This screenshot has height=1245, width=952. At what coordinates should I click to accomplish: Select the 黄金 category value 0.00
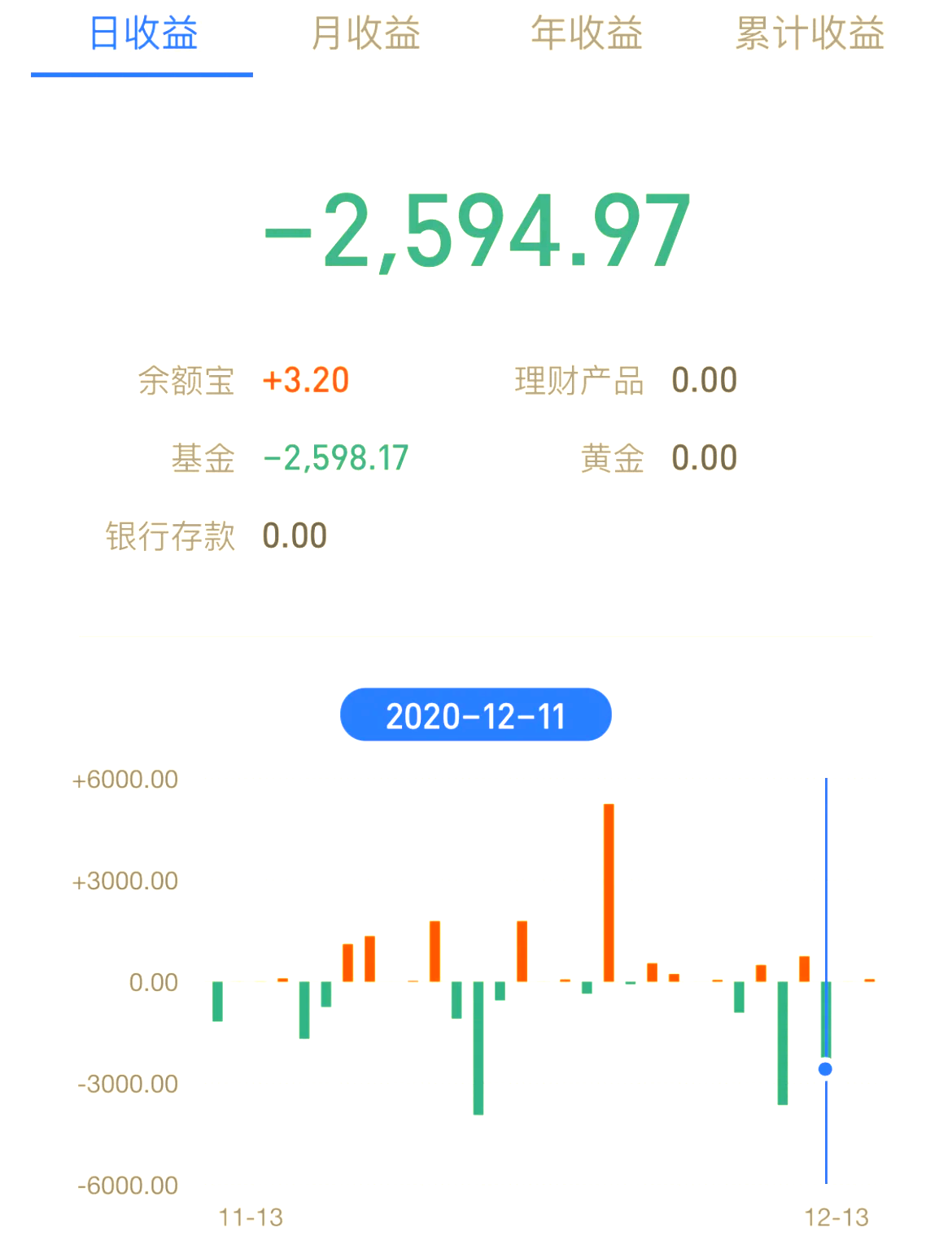click(x=705, y=457)
